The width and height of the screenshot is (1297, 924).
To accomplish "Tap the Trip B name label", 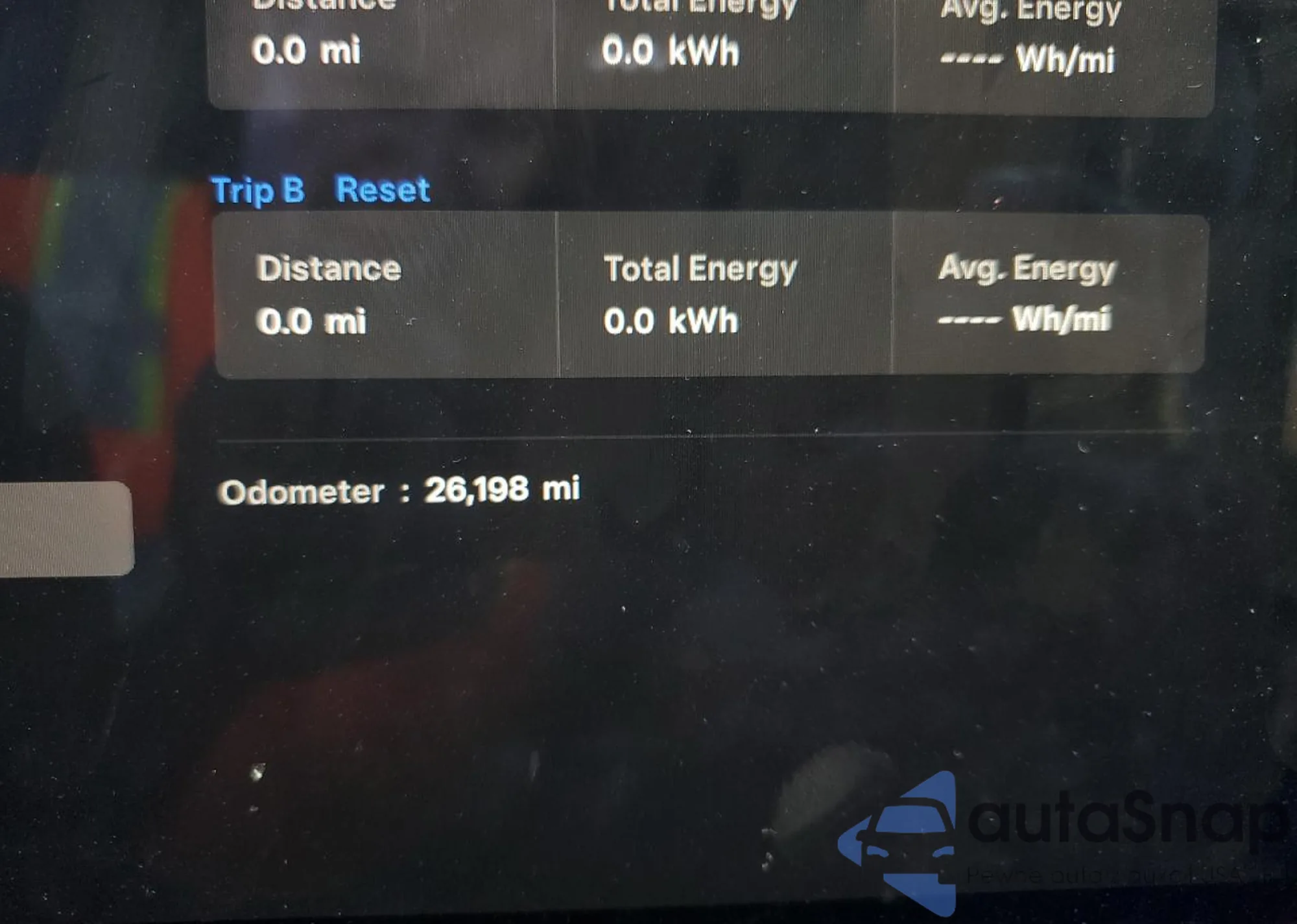I will tap(258, 191).
